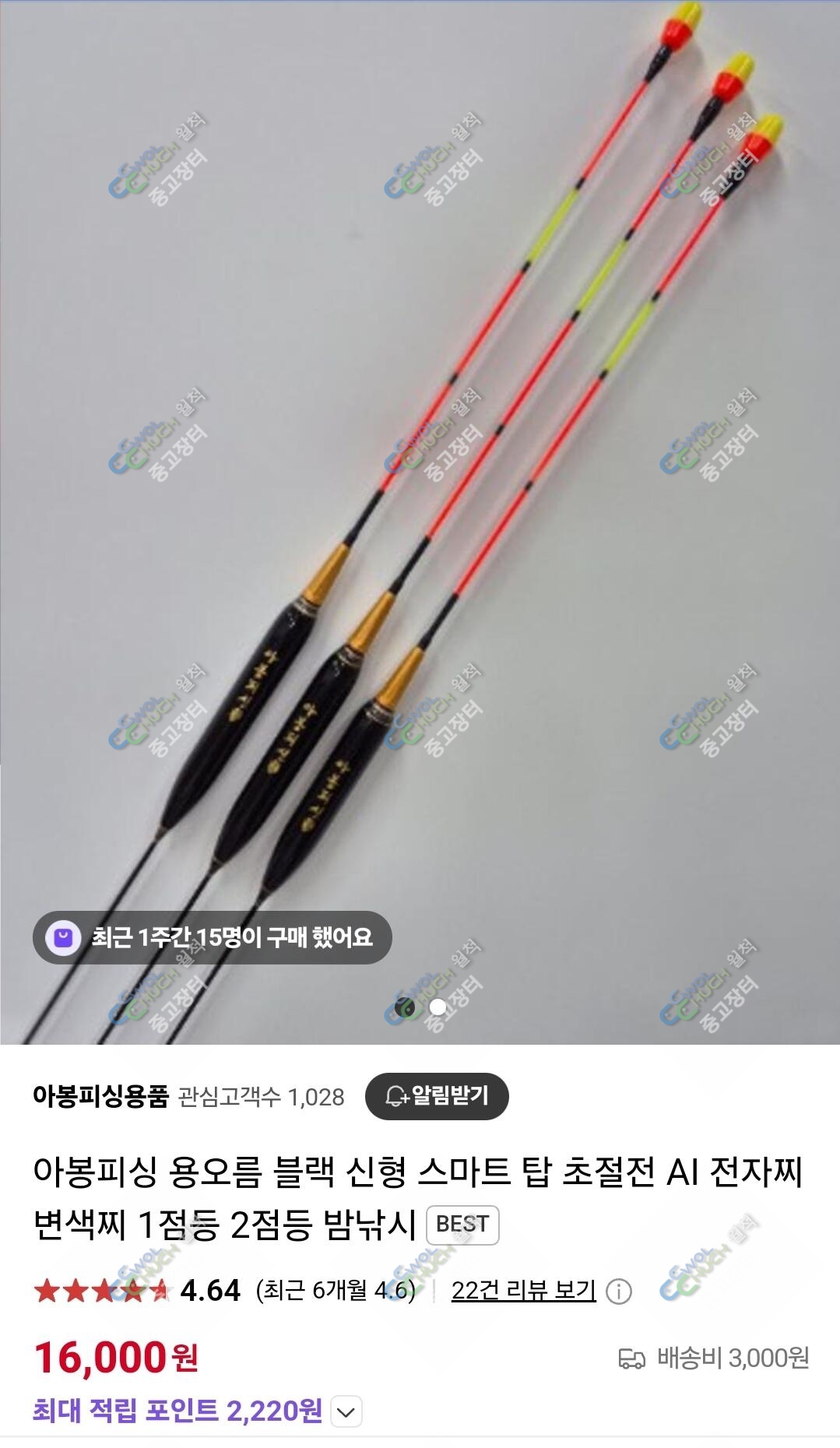Expand the 최대 적립 포인트 details chevron
Screen dimensions: 840x1448
click(346, 1411)
